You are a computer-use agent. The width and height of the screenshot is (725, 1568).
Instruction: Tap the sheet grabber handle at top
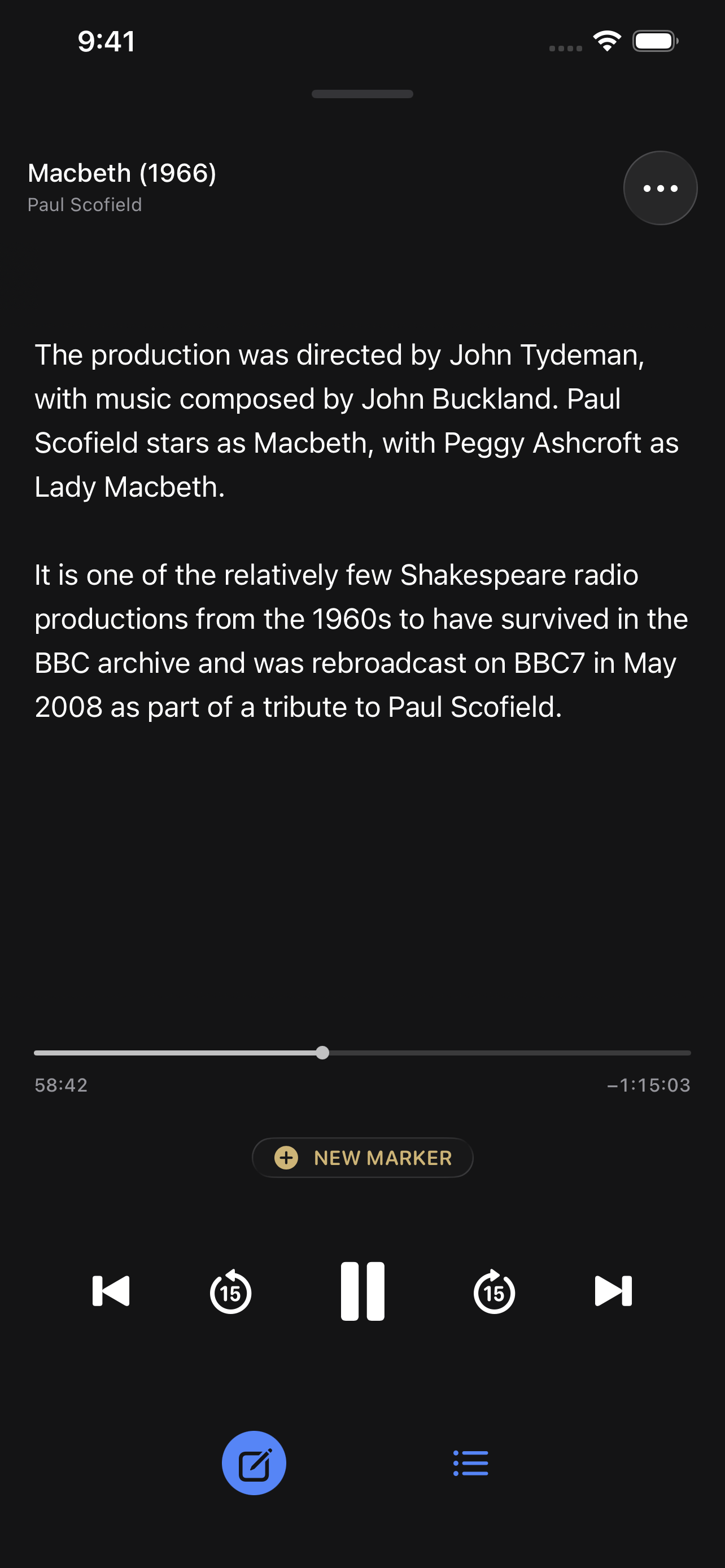(362, 94)
